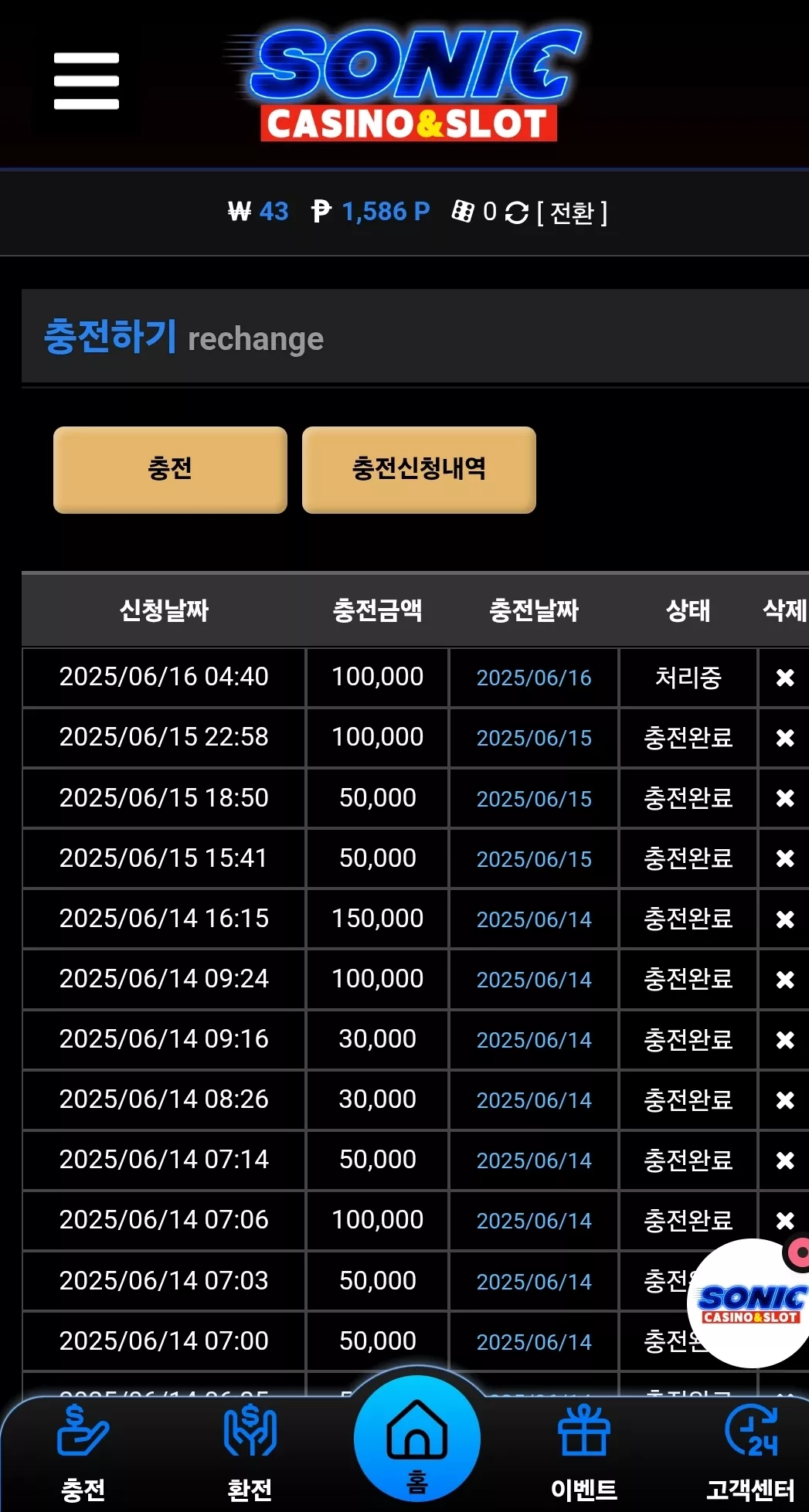The width and height of the screenshot is (809, 1512).
Task: Delete the 2025/06/15 22:58 entry
Action: point(785,738)
